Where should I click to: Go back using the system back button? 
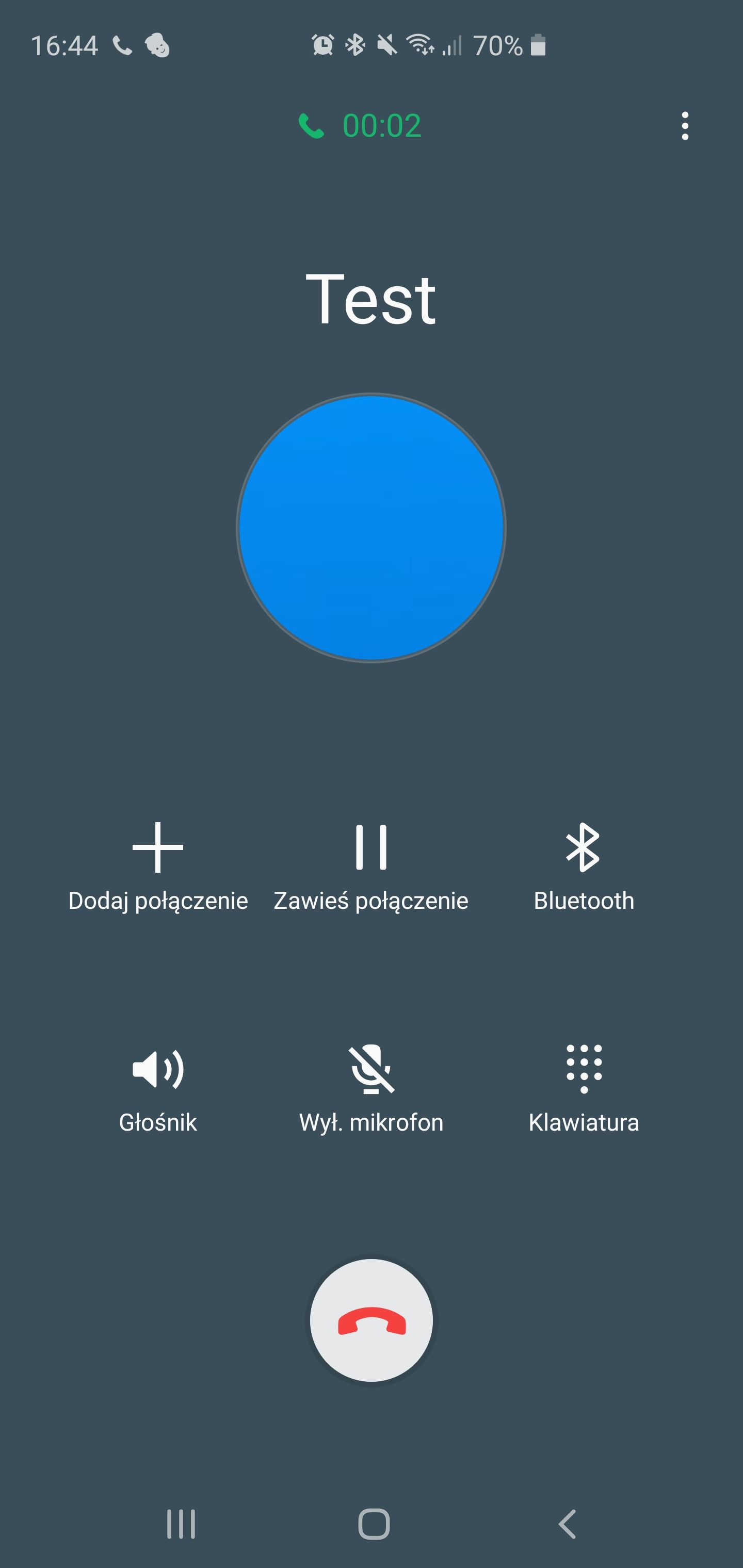point(568,1525)
